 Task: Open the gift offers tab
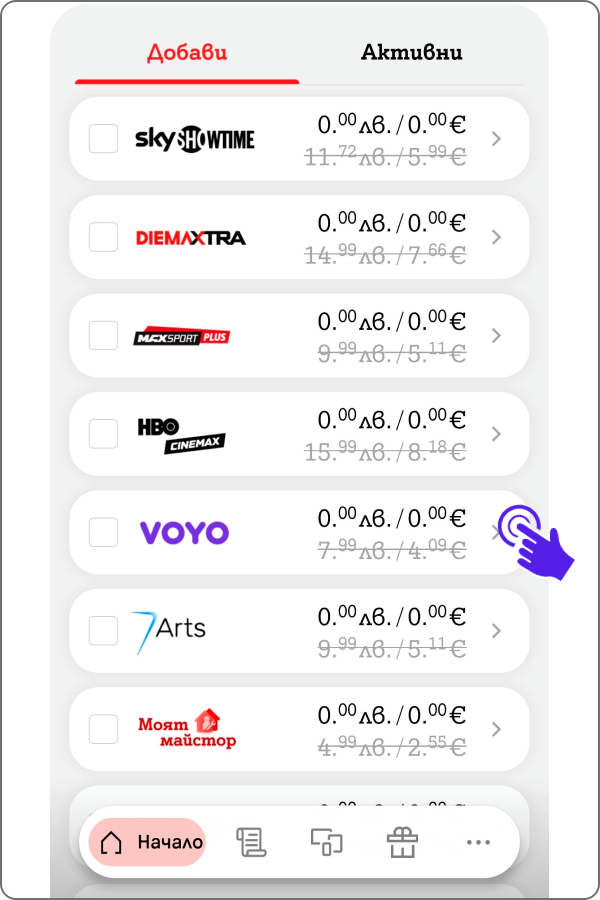coord(402,842)
